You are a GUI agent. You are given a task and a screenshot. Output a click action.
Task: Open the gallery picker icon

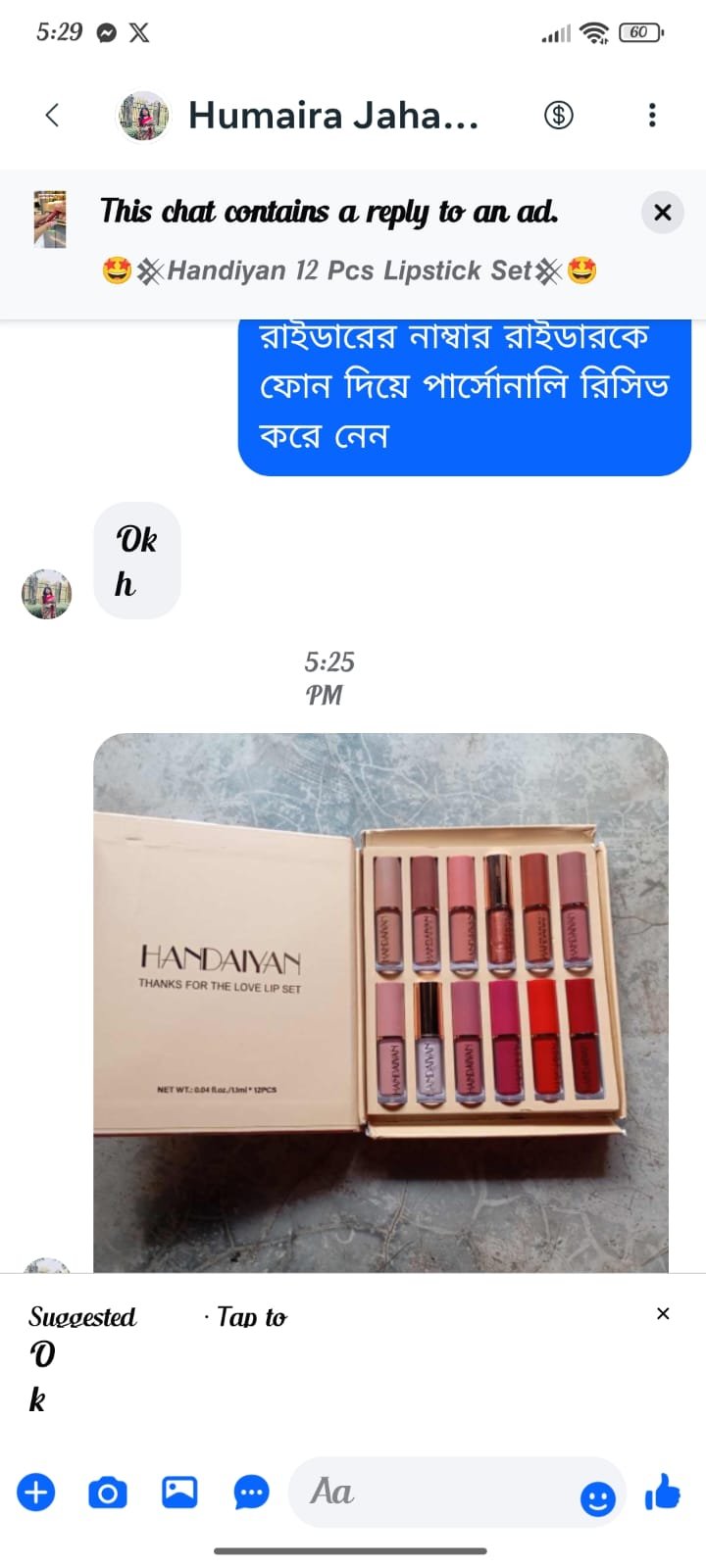[x=179, y=1493]
